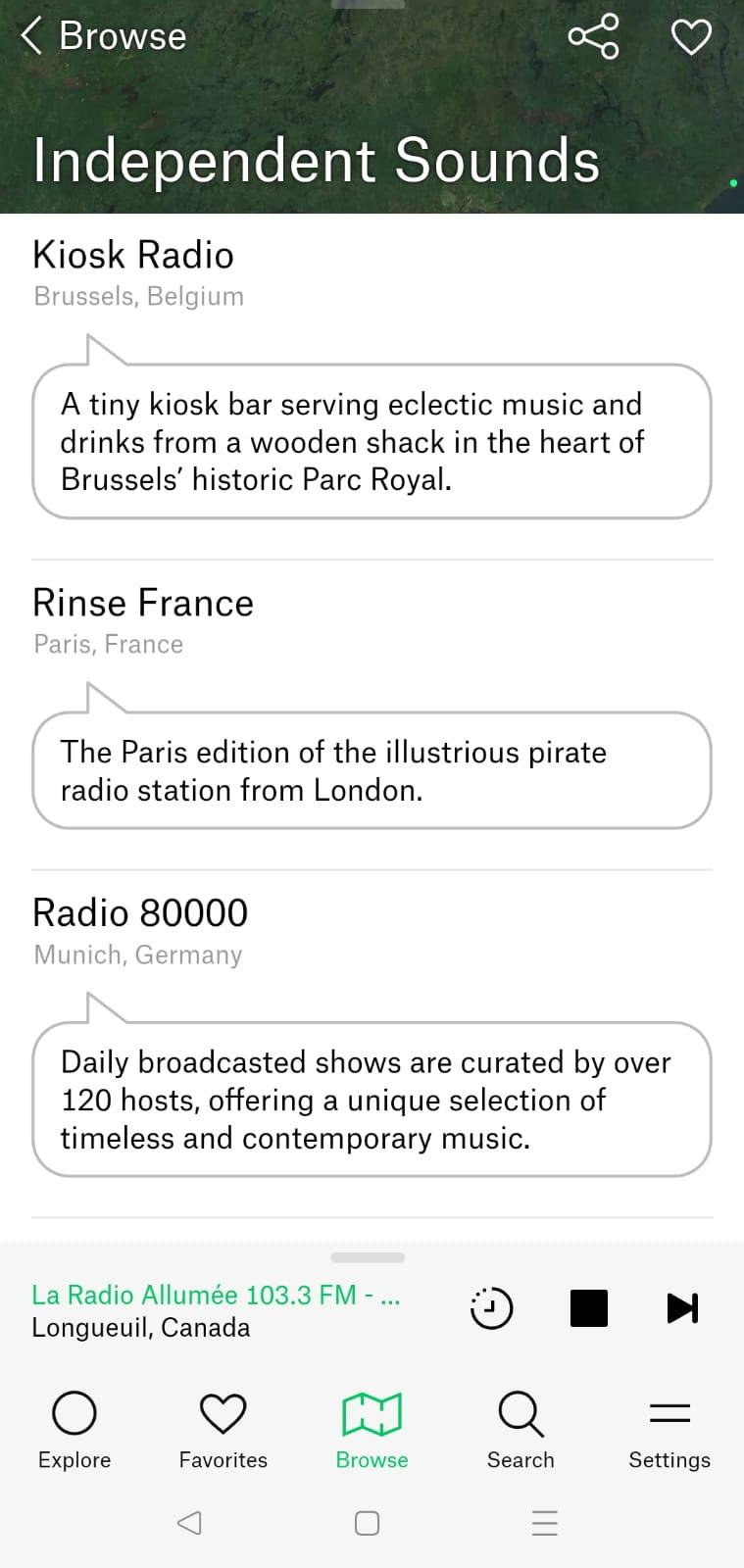Open the Search tab
744x1568 pixels.
click(x=521, y=1431)
